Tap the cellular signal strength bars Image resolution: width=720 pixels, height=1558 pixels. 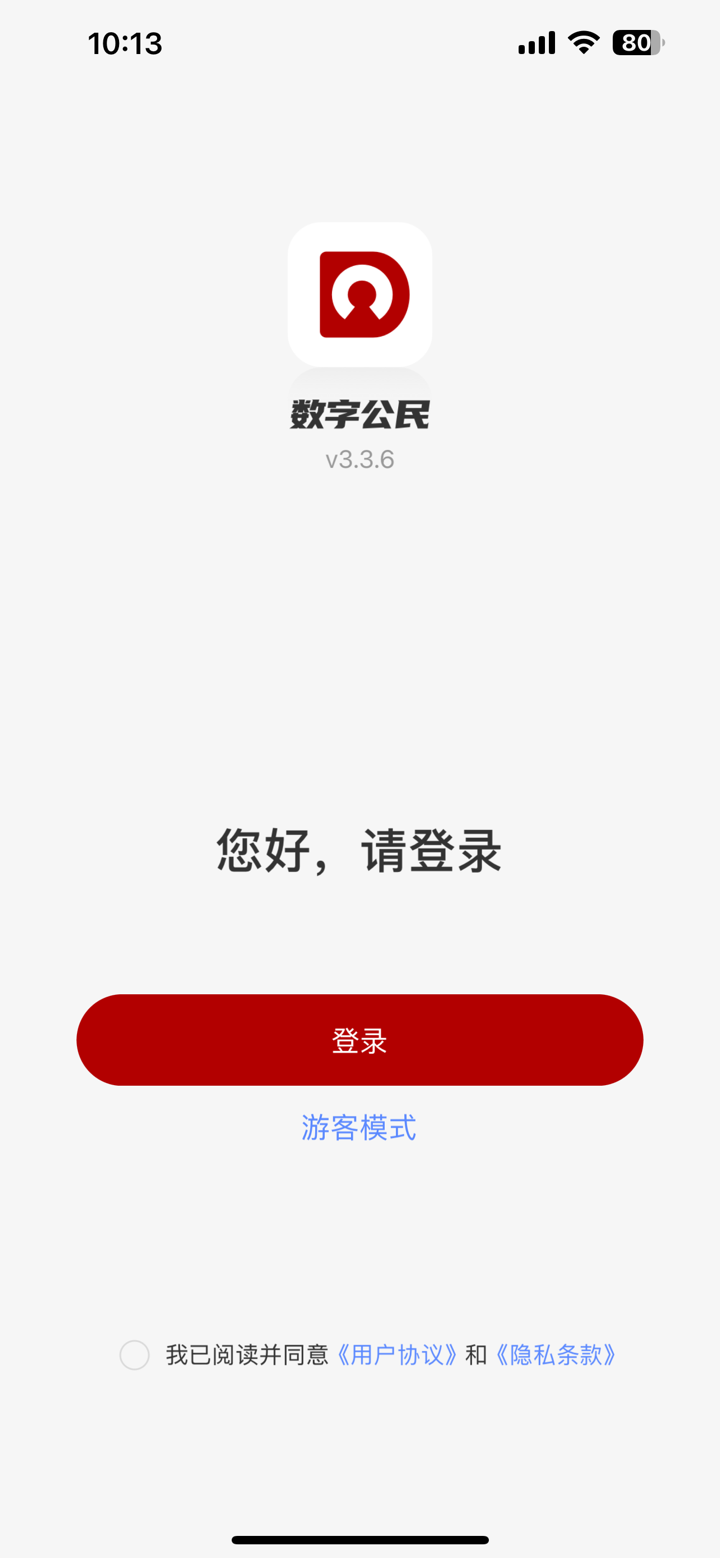pos(536,43)
